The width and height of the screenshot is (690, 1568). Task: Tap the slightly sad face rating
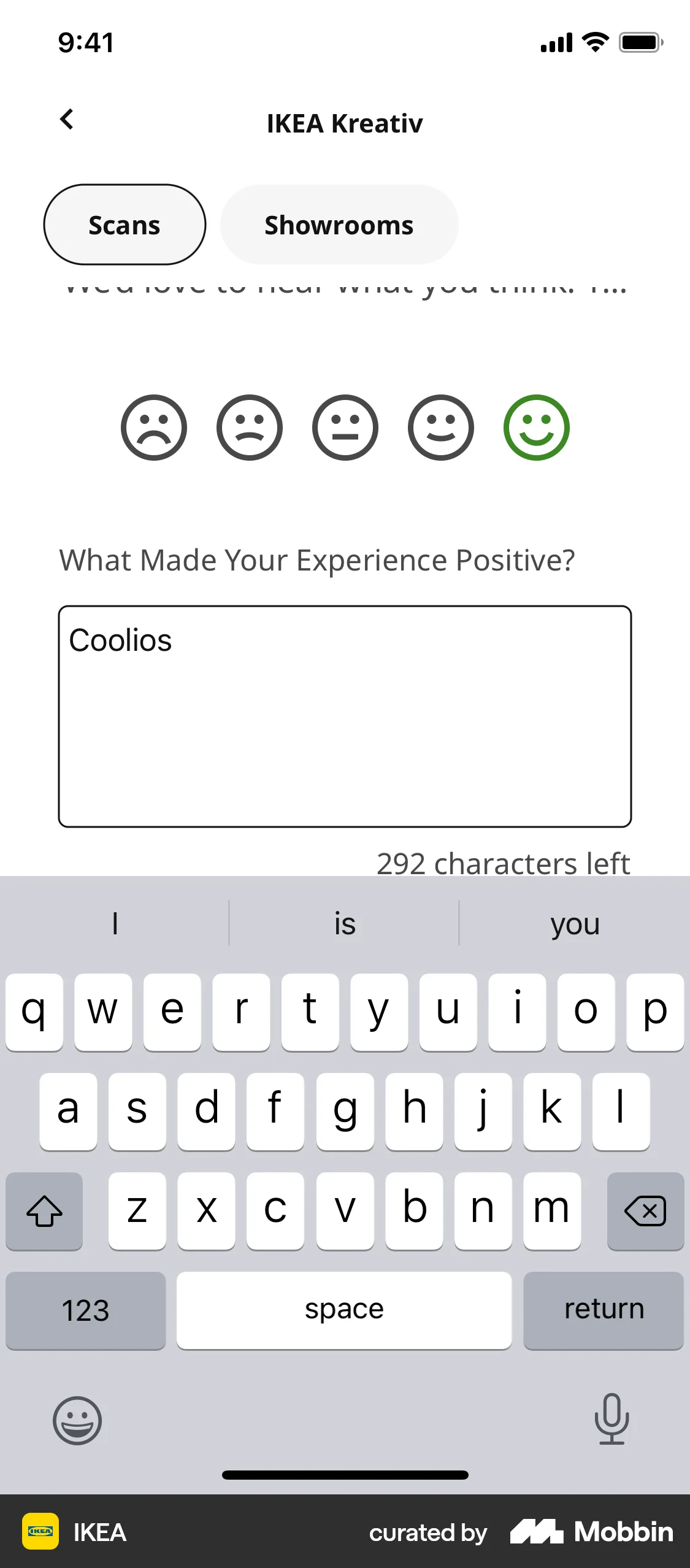pos(249,427)
